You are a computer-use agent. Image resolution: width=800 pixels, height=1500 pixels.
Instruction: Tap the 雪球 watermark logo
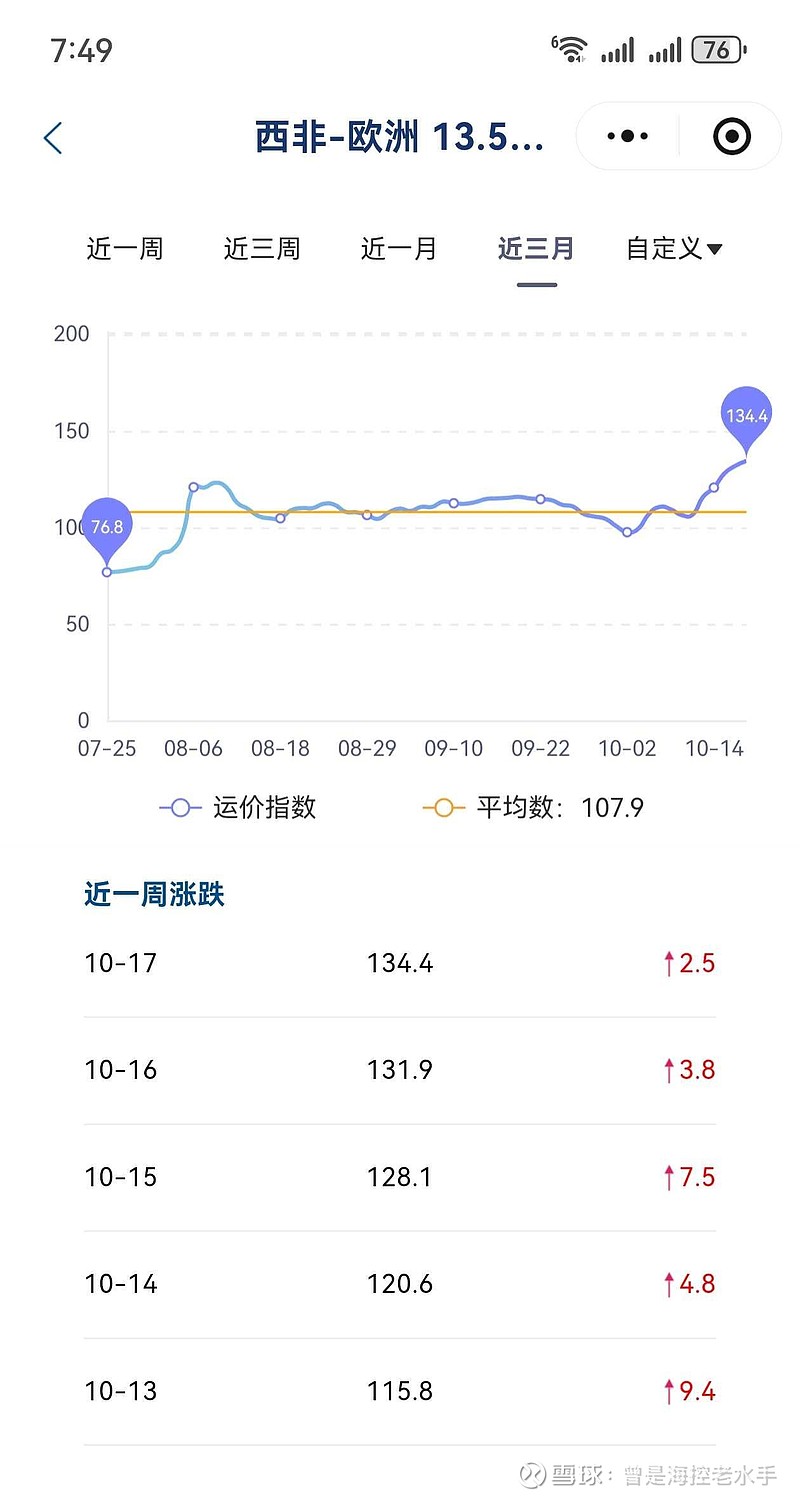click(530, 1472)
